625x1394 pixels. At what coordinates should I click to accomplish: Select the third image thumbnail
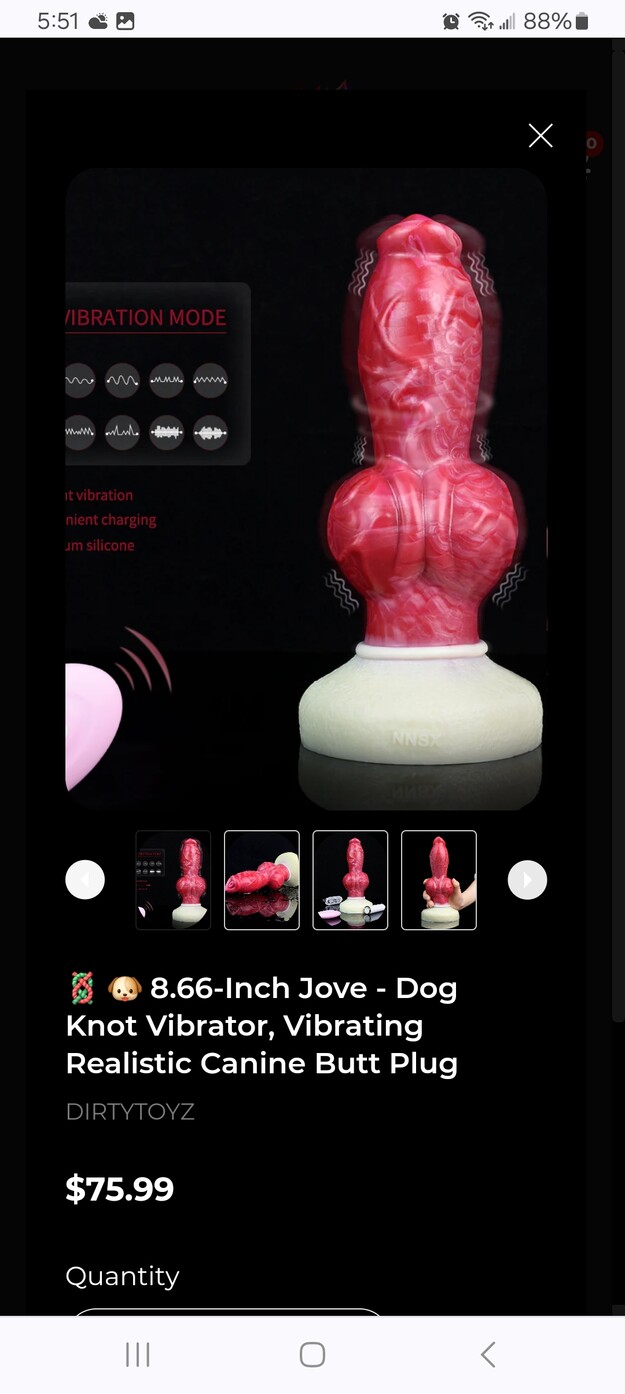coord(350,880)
